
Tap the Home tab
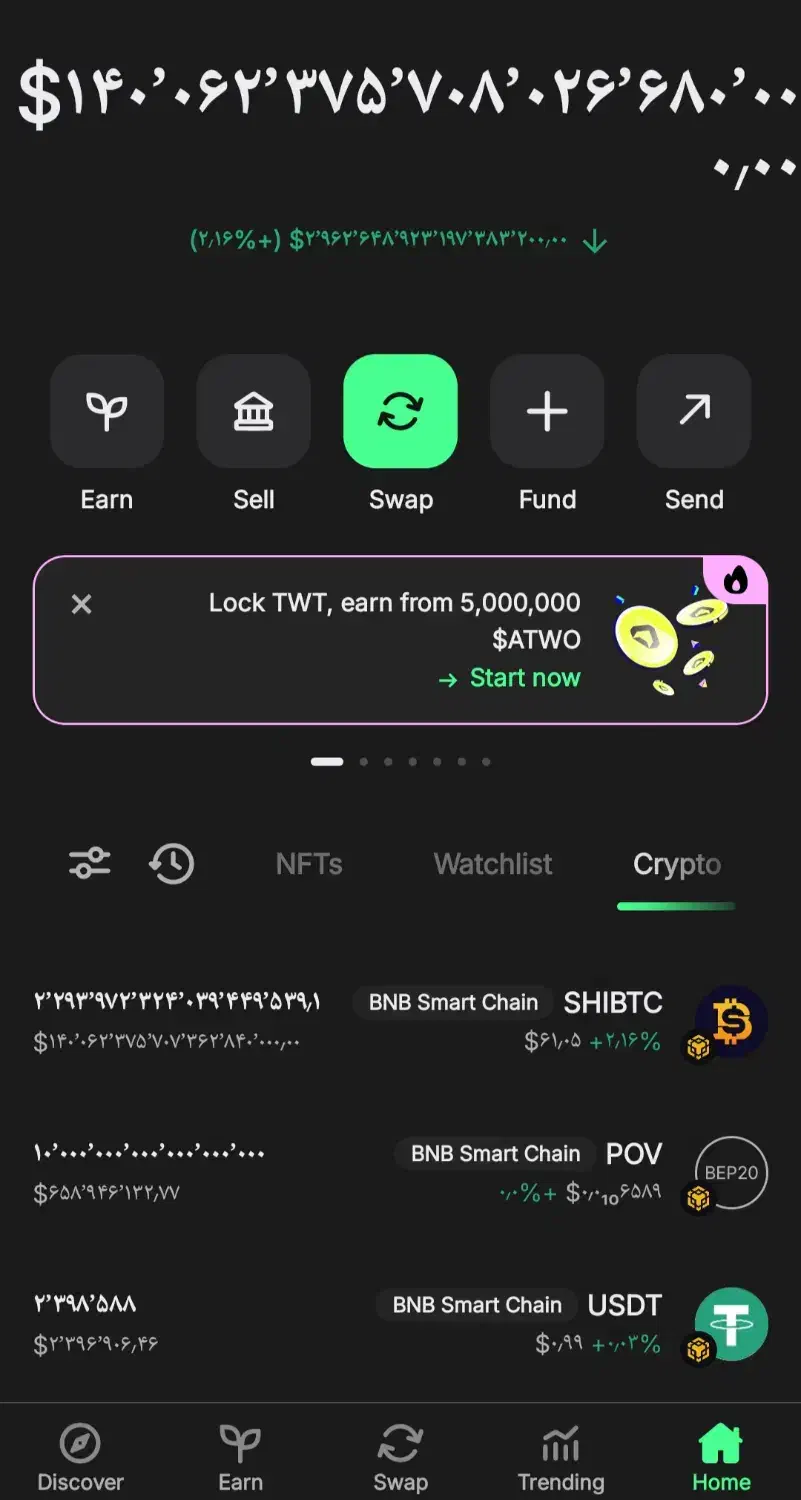tap(721, 1458)
